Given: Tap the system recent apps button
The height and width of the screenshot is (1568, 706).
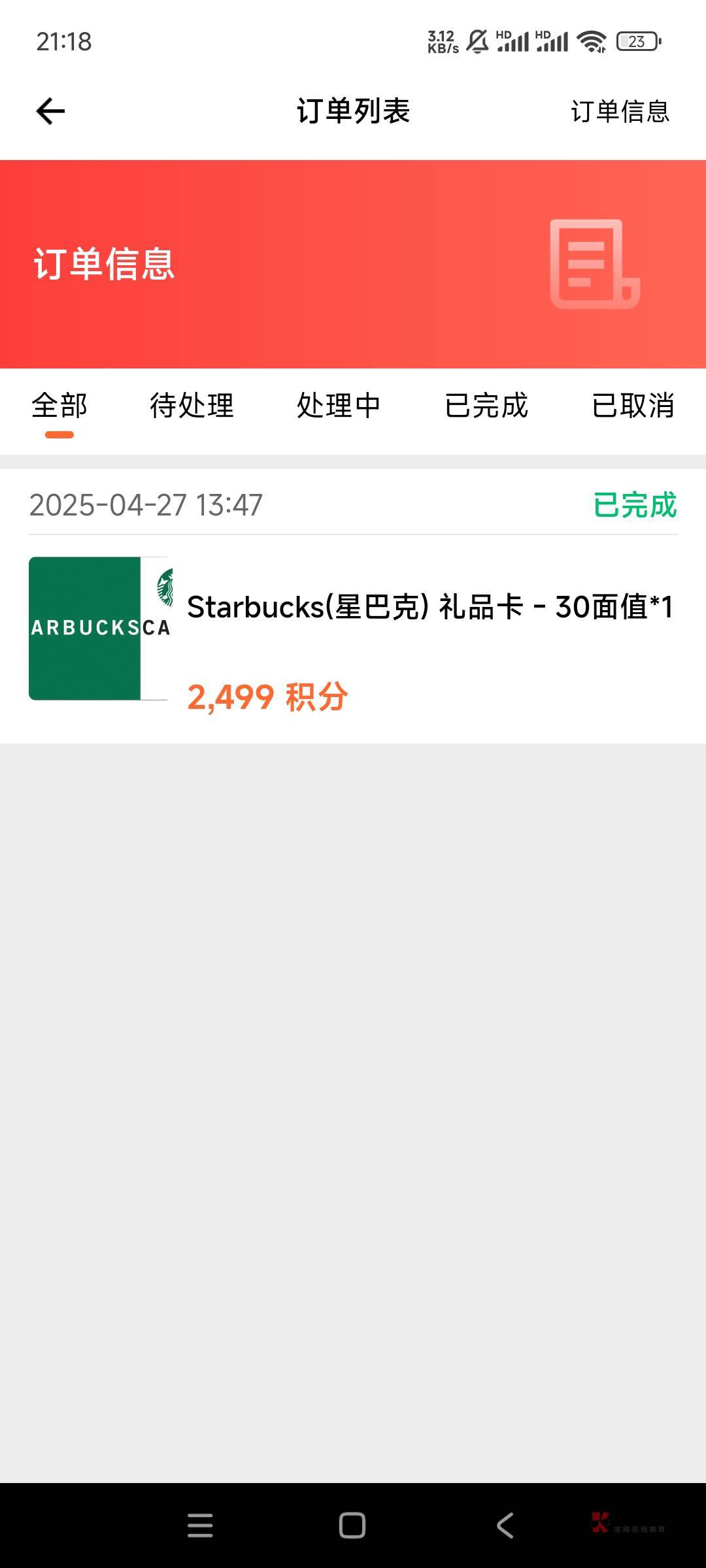Looking at the screenshot, I should 200,1526.
